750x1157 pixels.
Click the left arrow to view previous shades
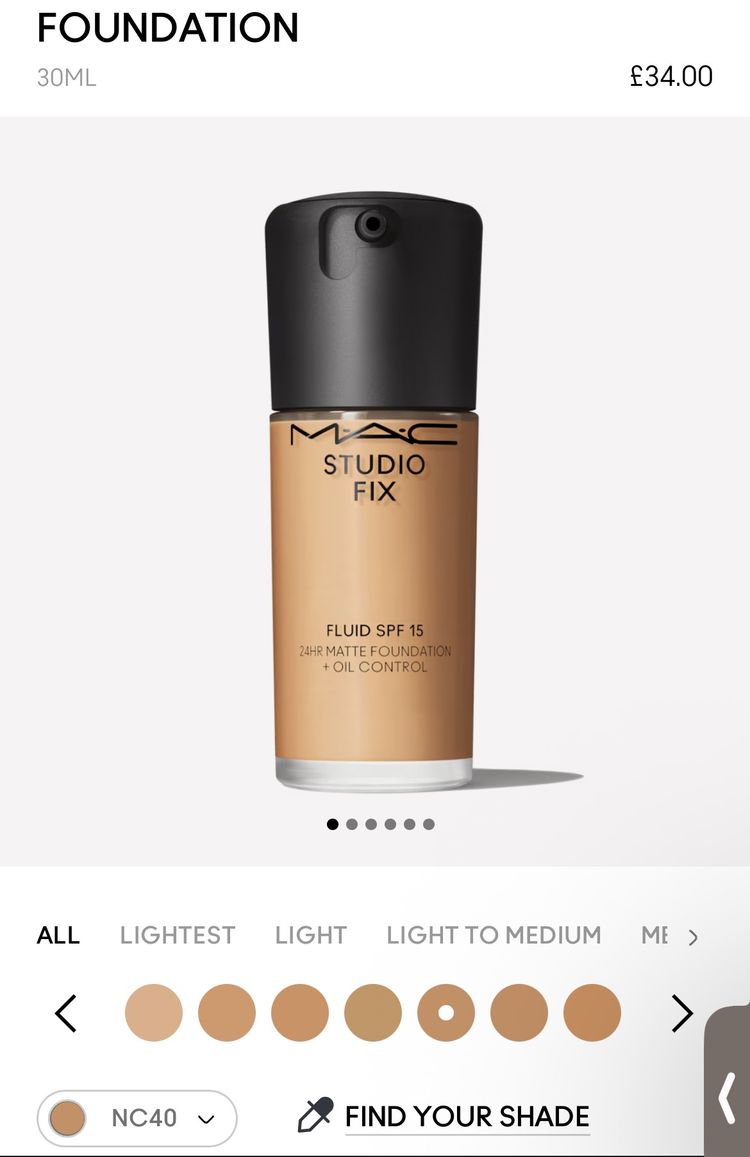pyautogui.click(x=65, y=1013)
